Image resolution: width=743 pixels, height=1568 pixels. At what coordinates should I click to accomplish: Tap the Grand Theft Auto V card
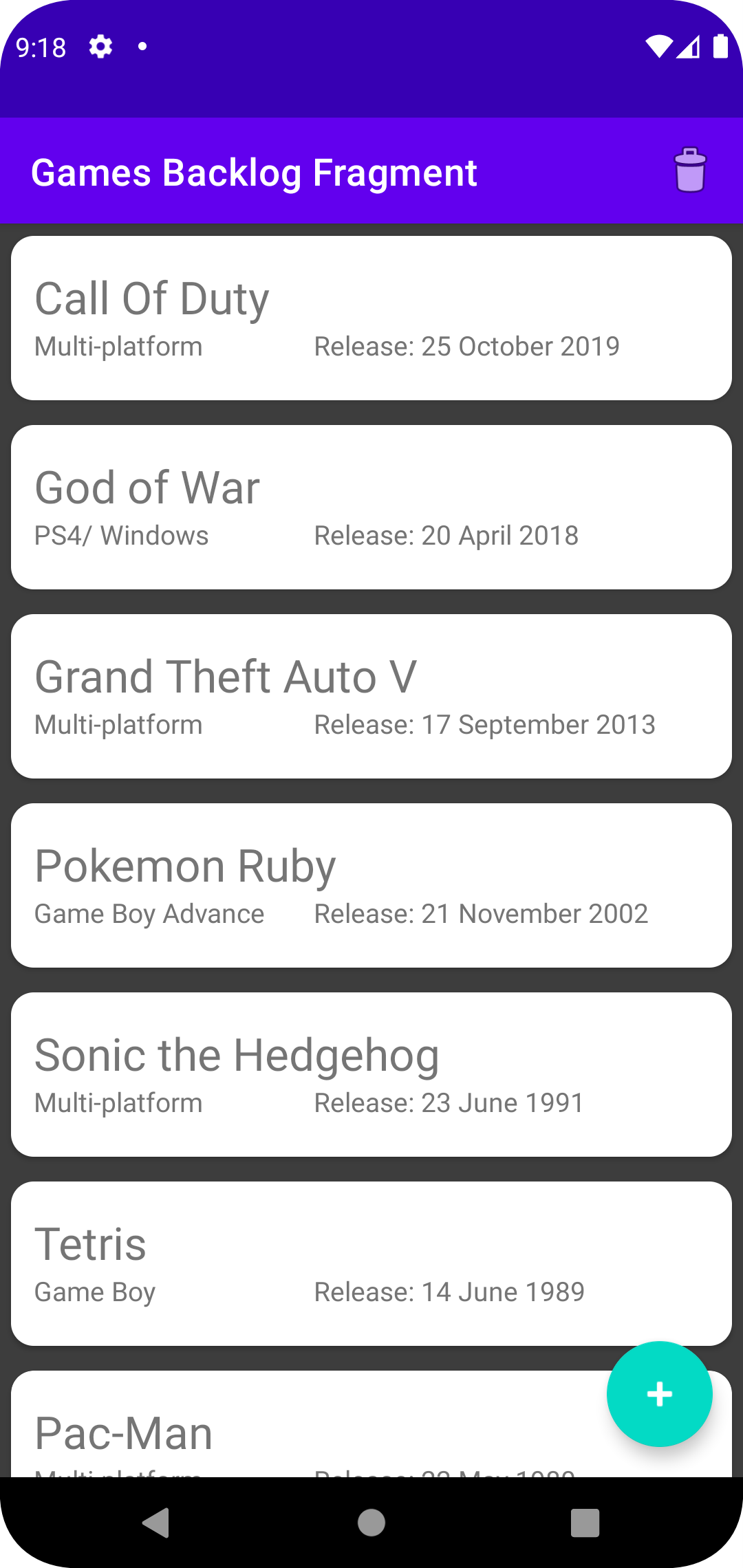point(371,696)
